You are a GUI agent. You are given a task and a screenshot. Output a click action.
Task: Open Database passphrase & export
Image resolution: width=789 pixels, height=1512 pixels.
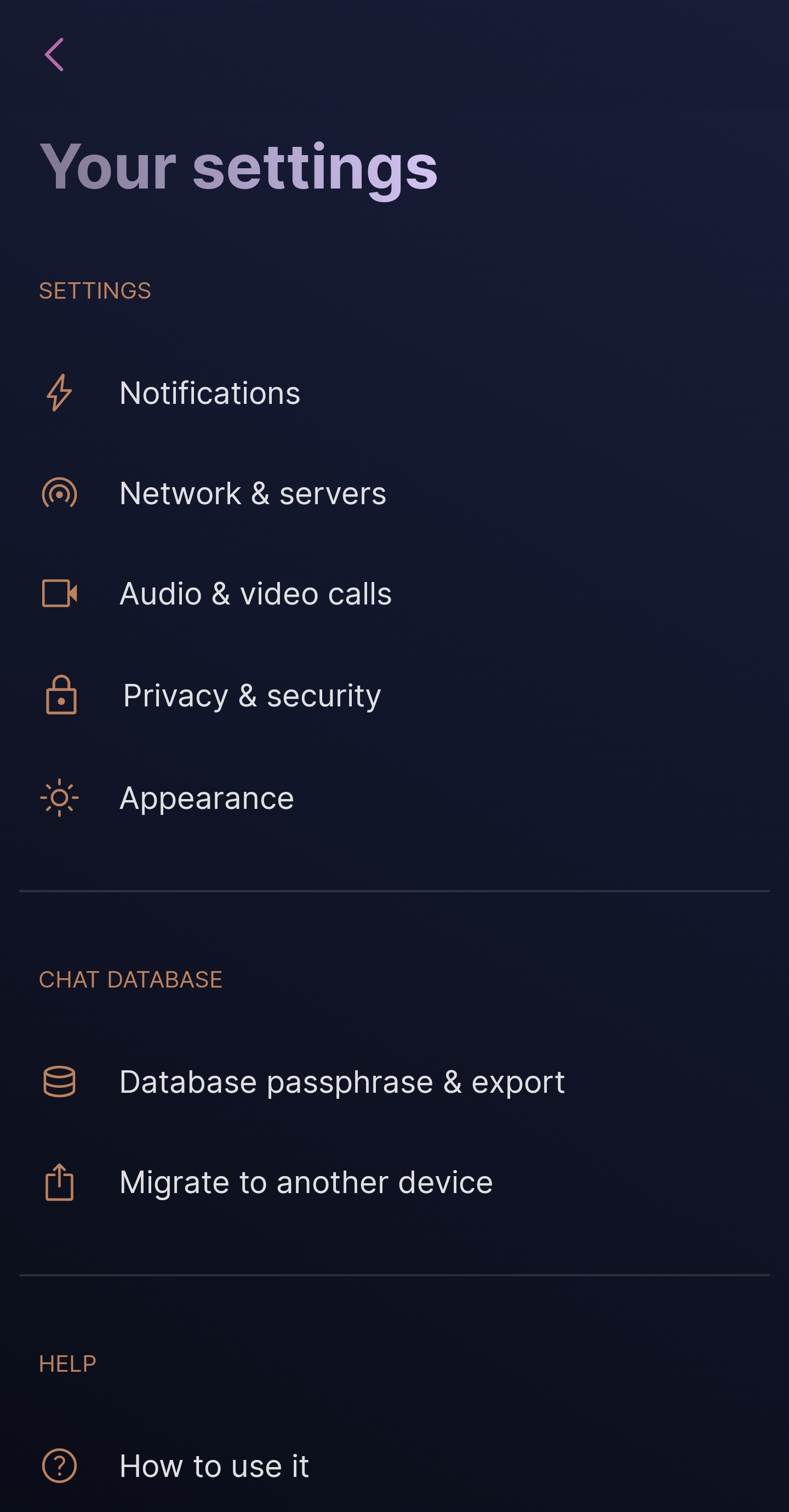[342, 1081]
